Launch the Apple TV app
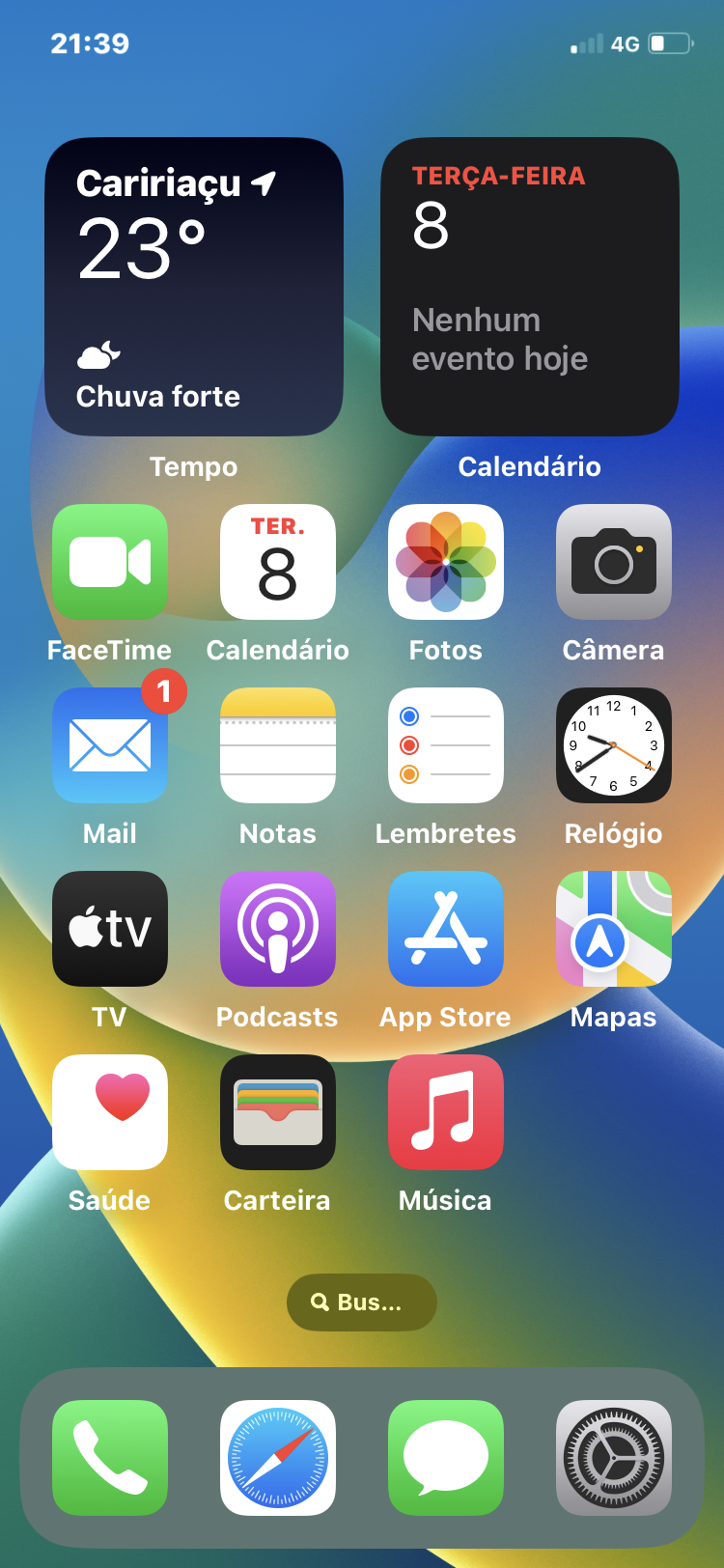The image size is (724, 1568). click(x=110, y=929)
